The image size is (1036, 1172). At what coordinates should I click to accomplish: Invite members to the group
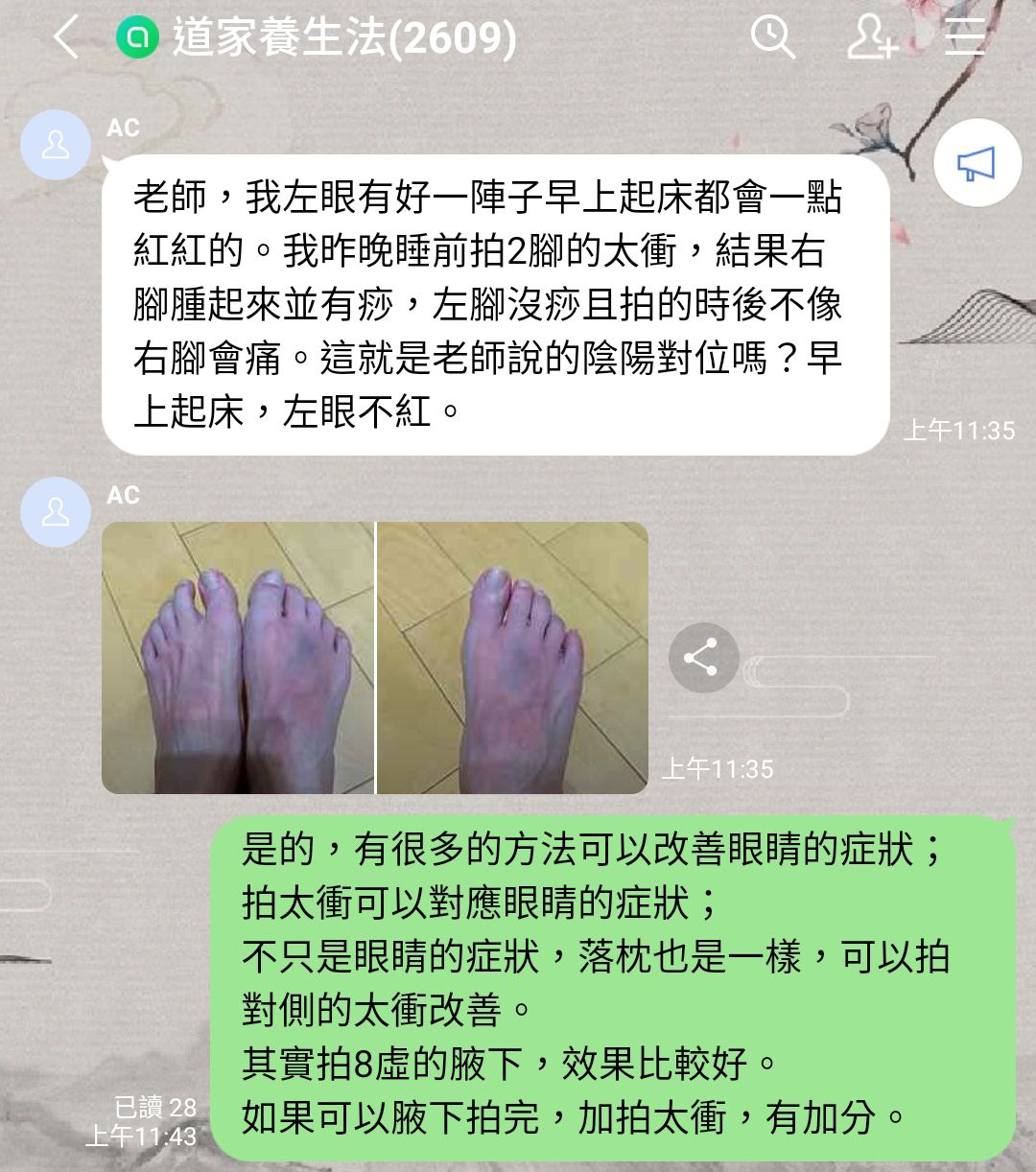[871, 38]
